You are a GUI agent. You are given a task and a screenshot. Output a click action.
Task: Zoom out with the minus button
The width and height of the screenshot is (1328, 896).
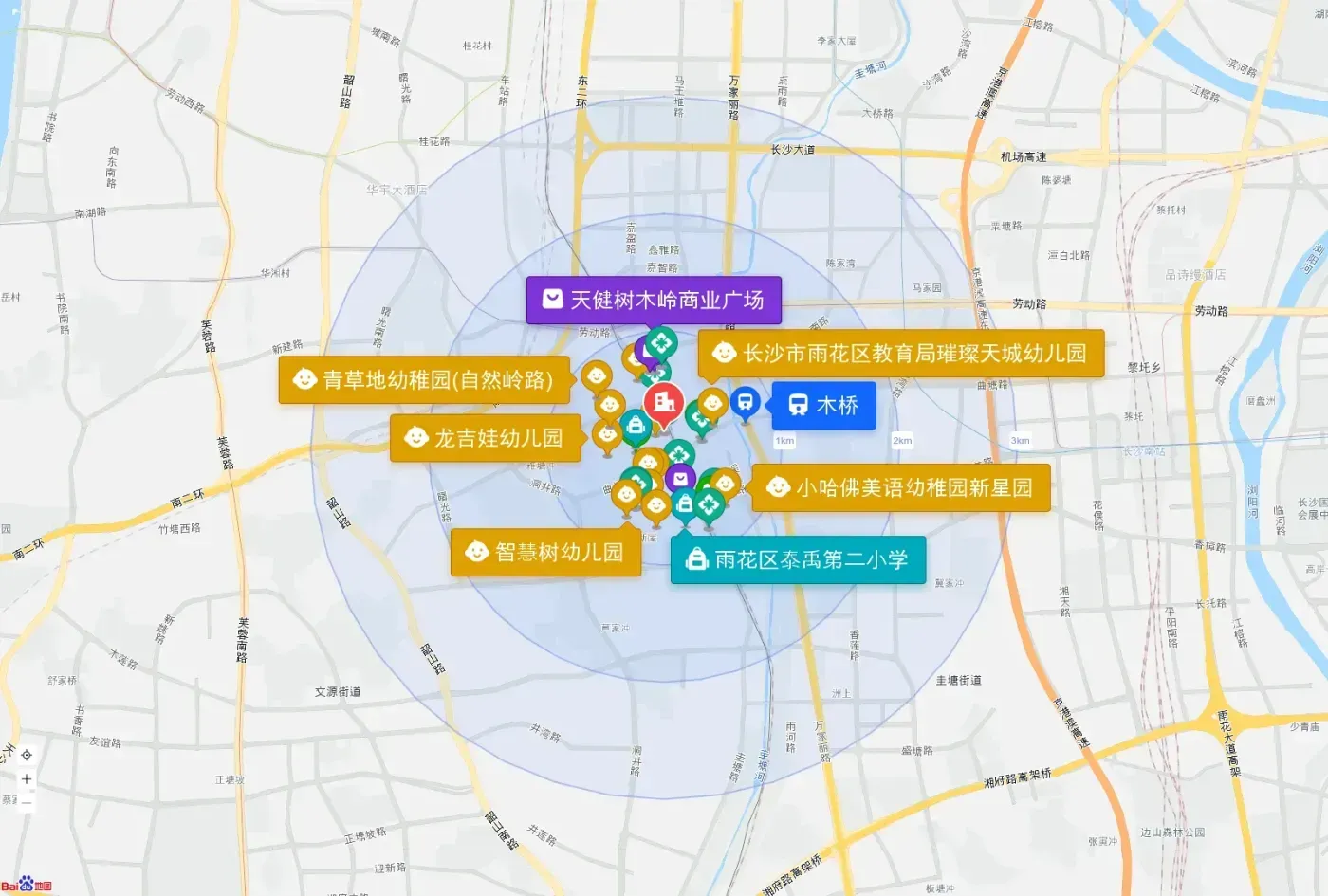coord(27,802)
